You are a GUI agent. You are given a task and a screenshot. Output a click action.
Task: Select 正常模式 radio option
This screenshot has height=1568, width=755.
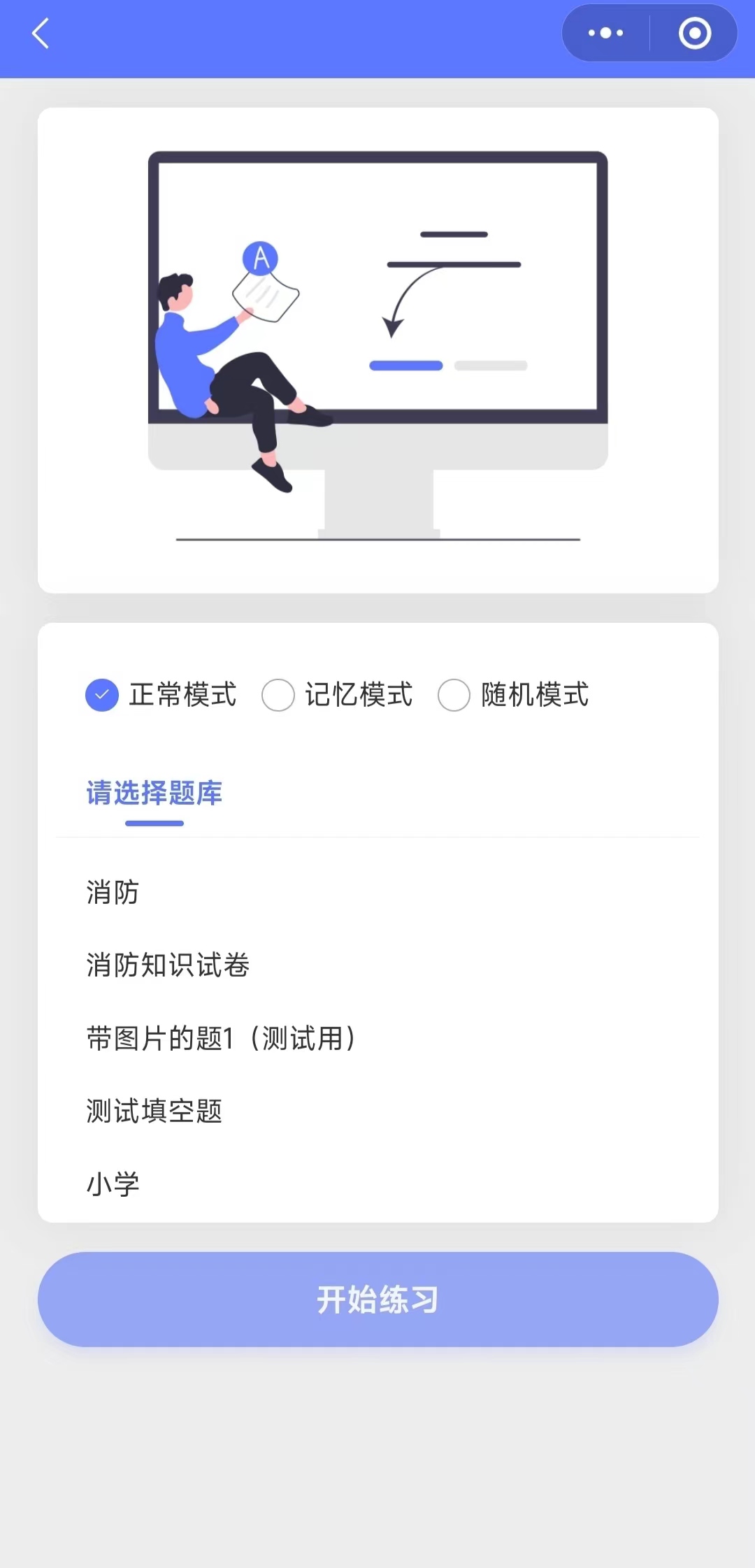click(x=102, y=695)
